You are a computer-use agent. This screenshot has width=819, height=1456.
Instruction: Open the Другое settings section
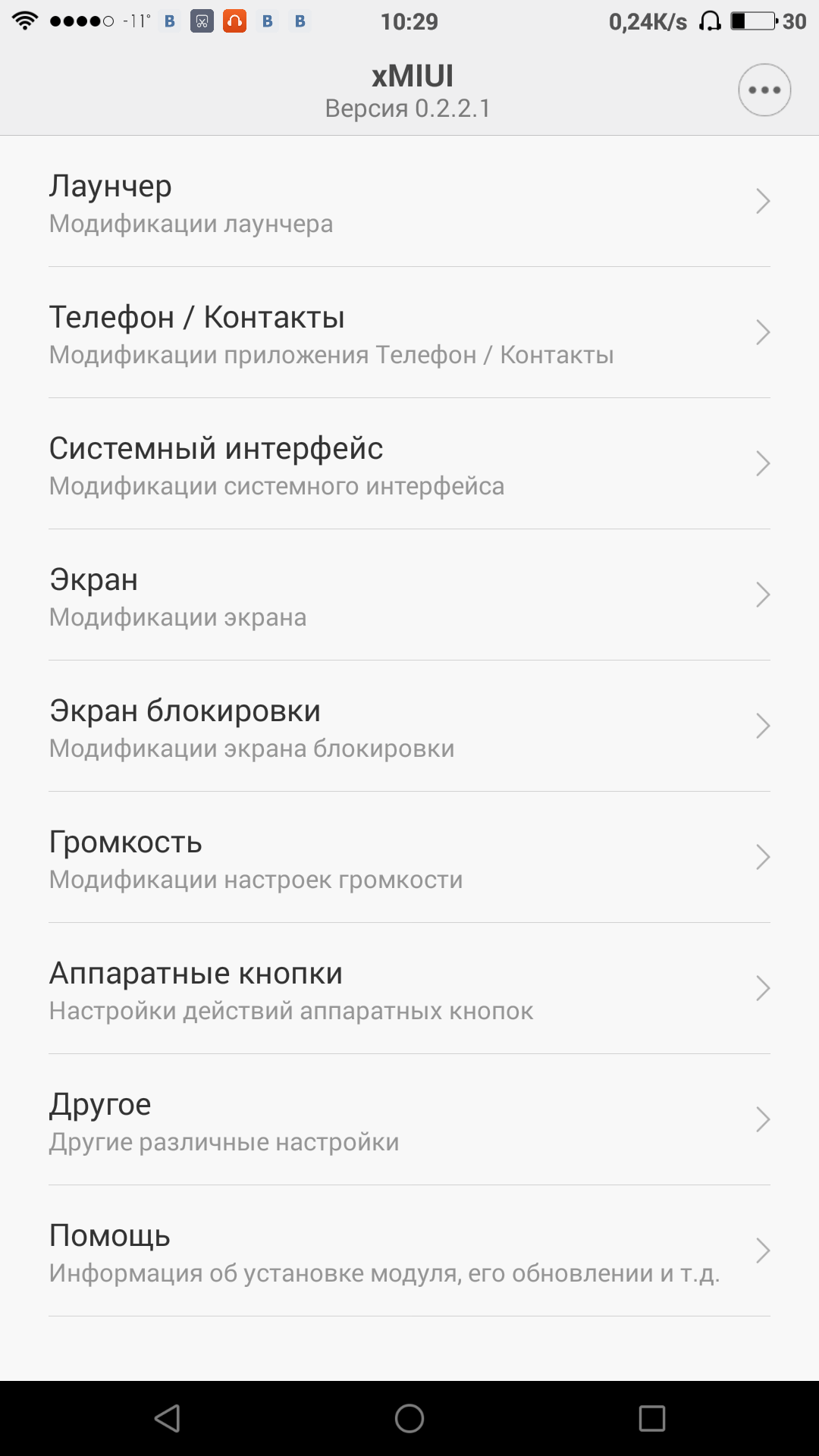coord(409,1121)
